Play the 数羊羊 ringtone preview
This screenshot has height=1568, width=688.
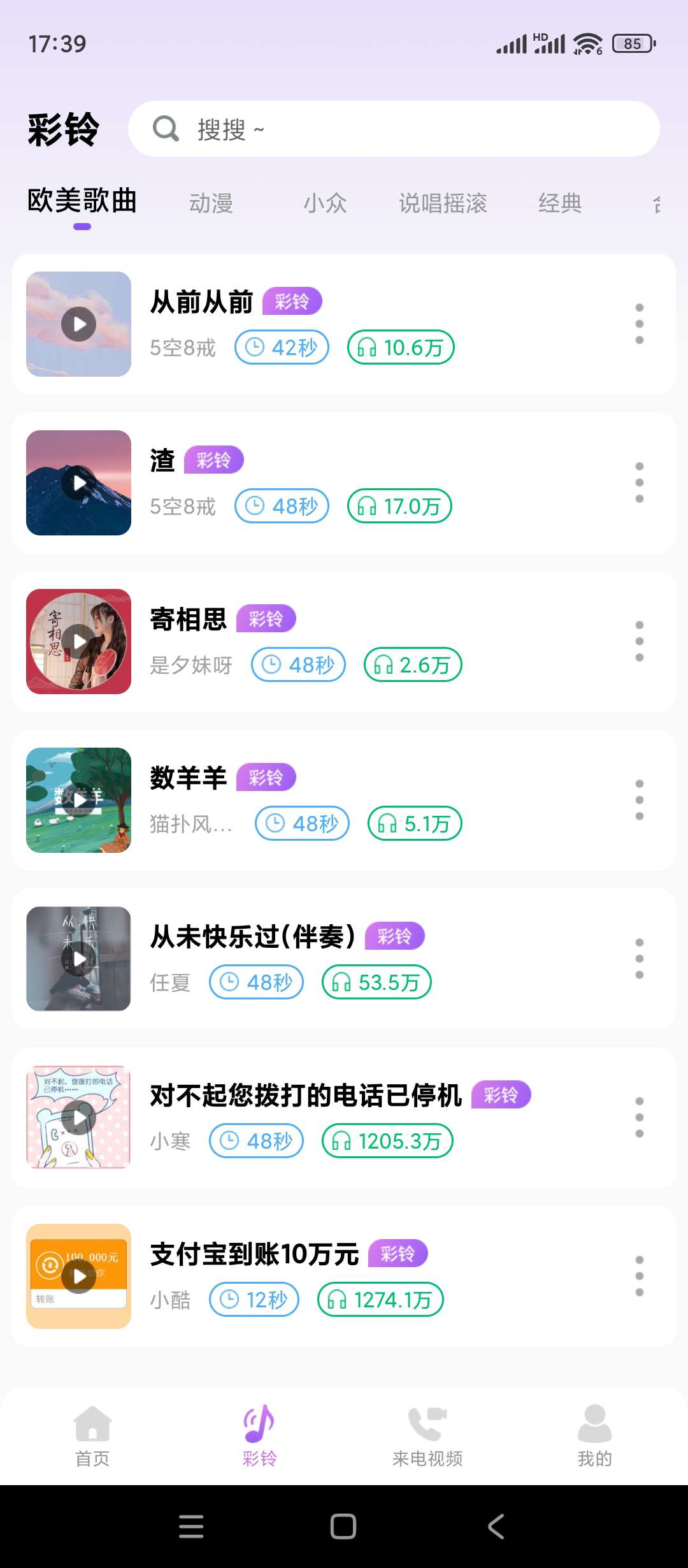click(x=78, y=800)
